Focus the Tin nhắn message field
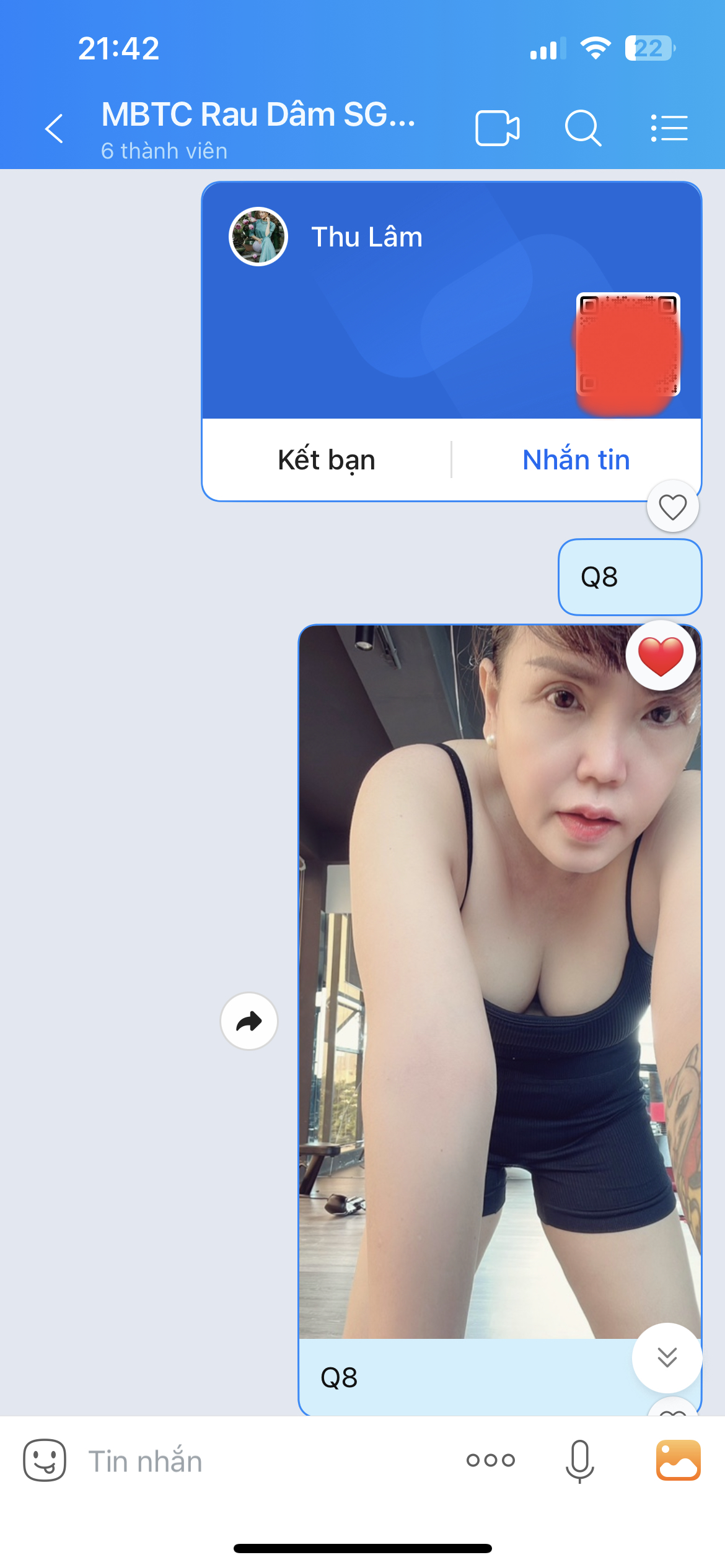Image resolution: width=725 pixels, height=1568 pixels. point(260,1461)
